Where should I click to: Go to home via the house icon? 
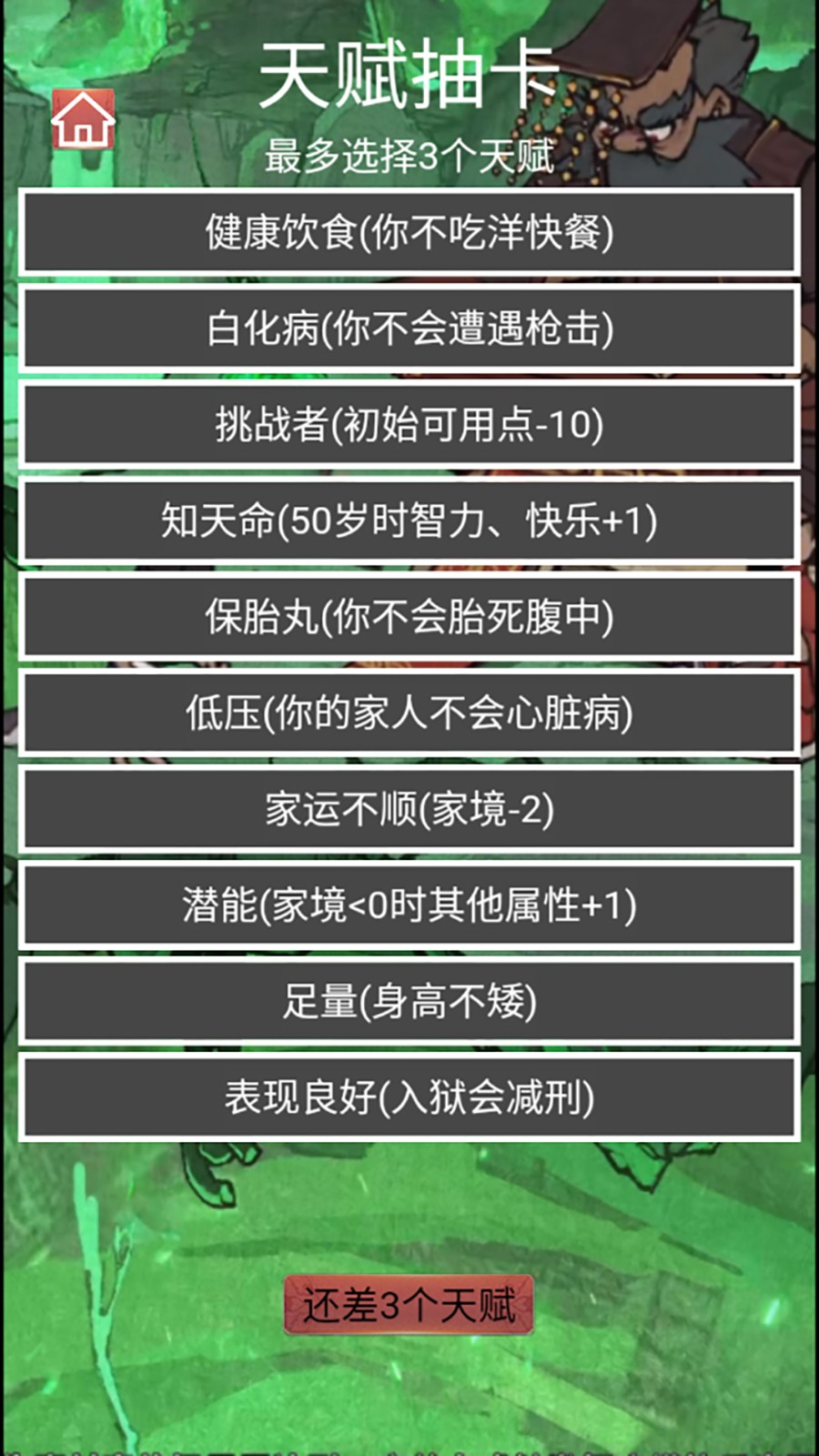click(x=83, y=121)
